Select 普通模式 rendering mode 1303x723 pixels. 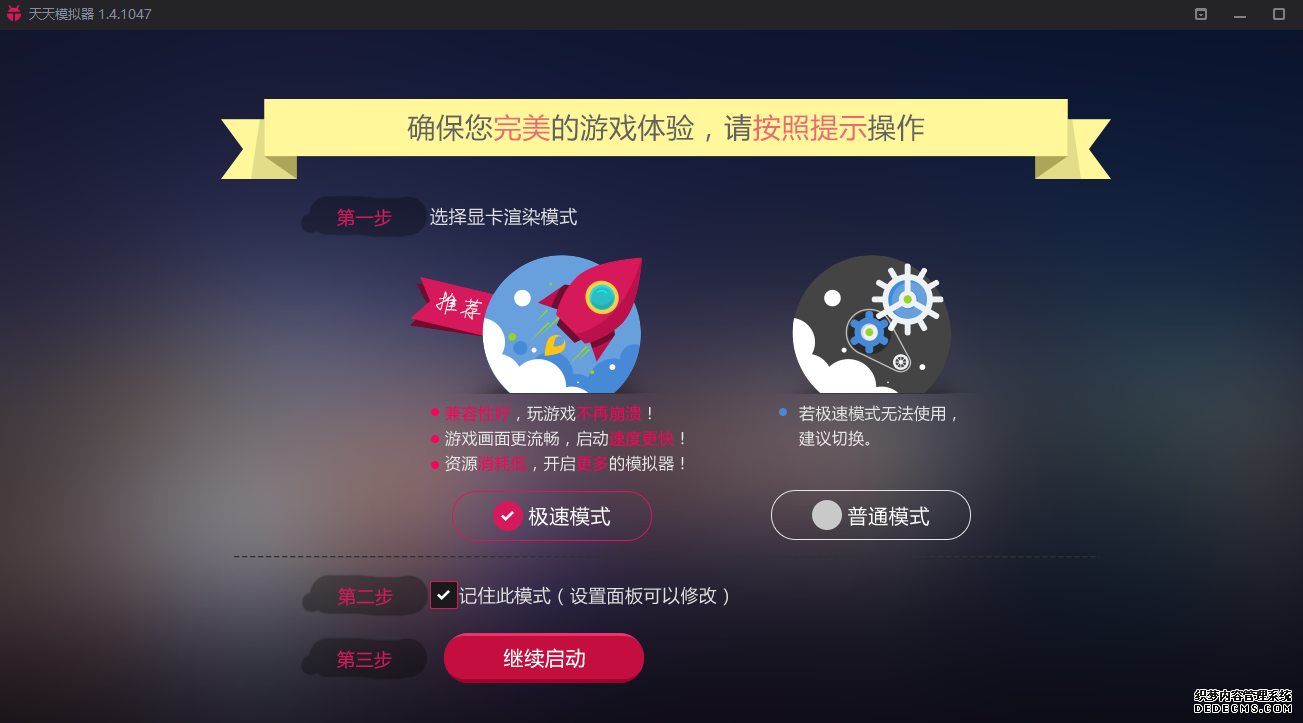pyautogui.click(x=870, y=516)
